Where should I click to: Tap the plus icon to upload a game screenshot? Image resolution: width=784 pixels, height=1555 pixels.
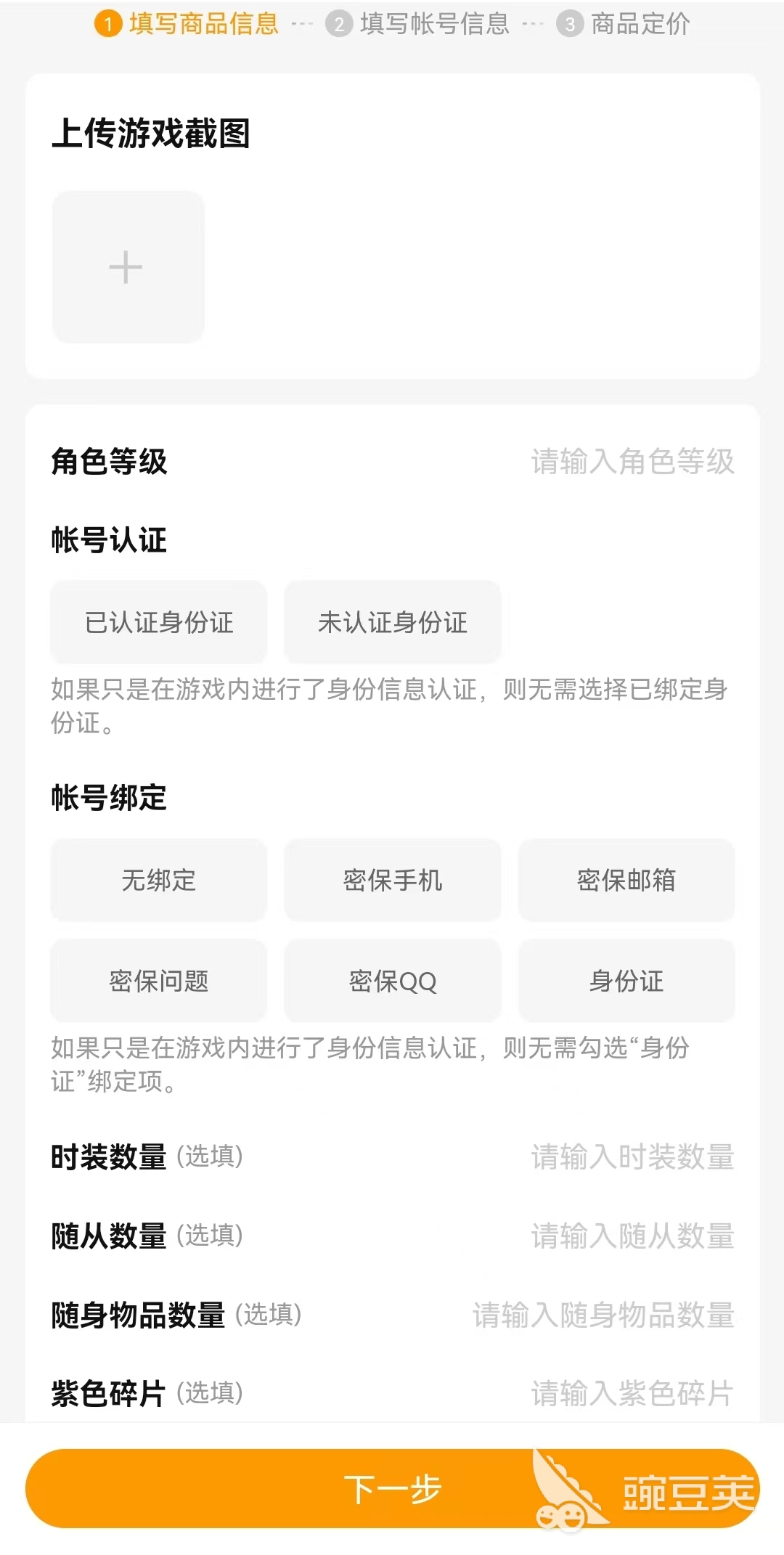(x=127, y=267)
